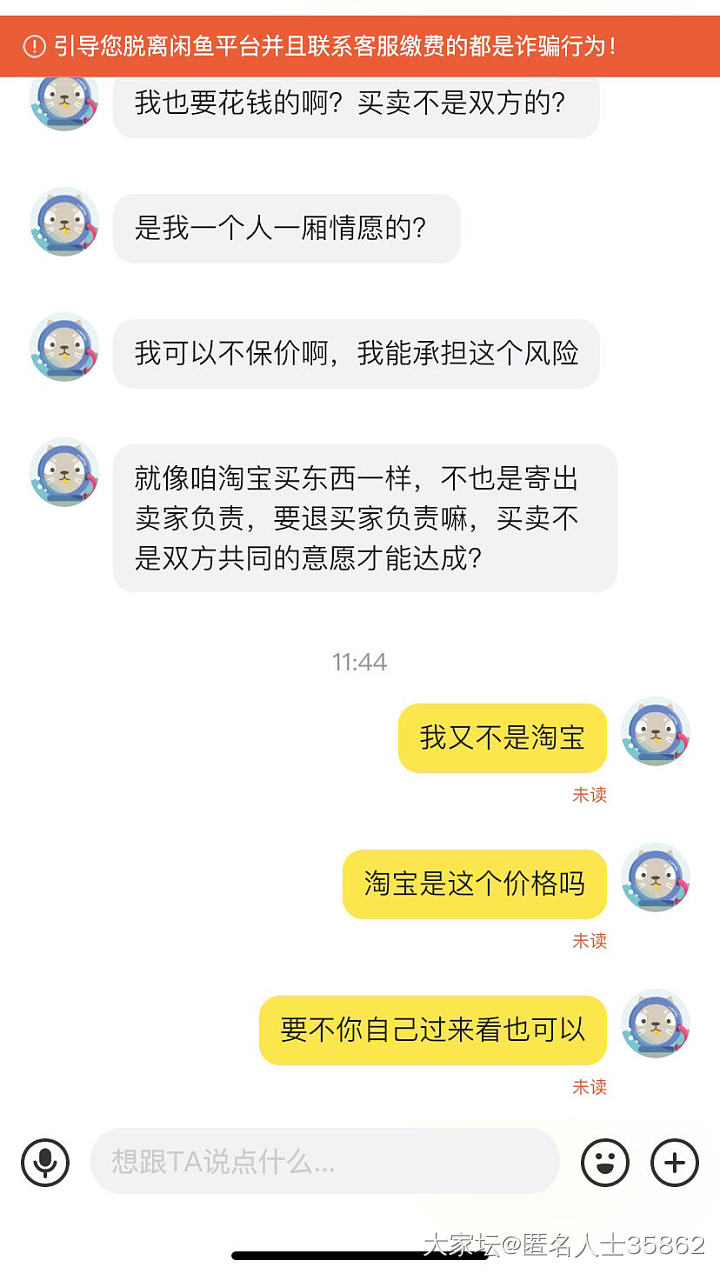Tap the avatar next to 我又不是淘宝

pos(655,732)
